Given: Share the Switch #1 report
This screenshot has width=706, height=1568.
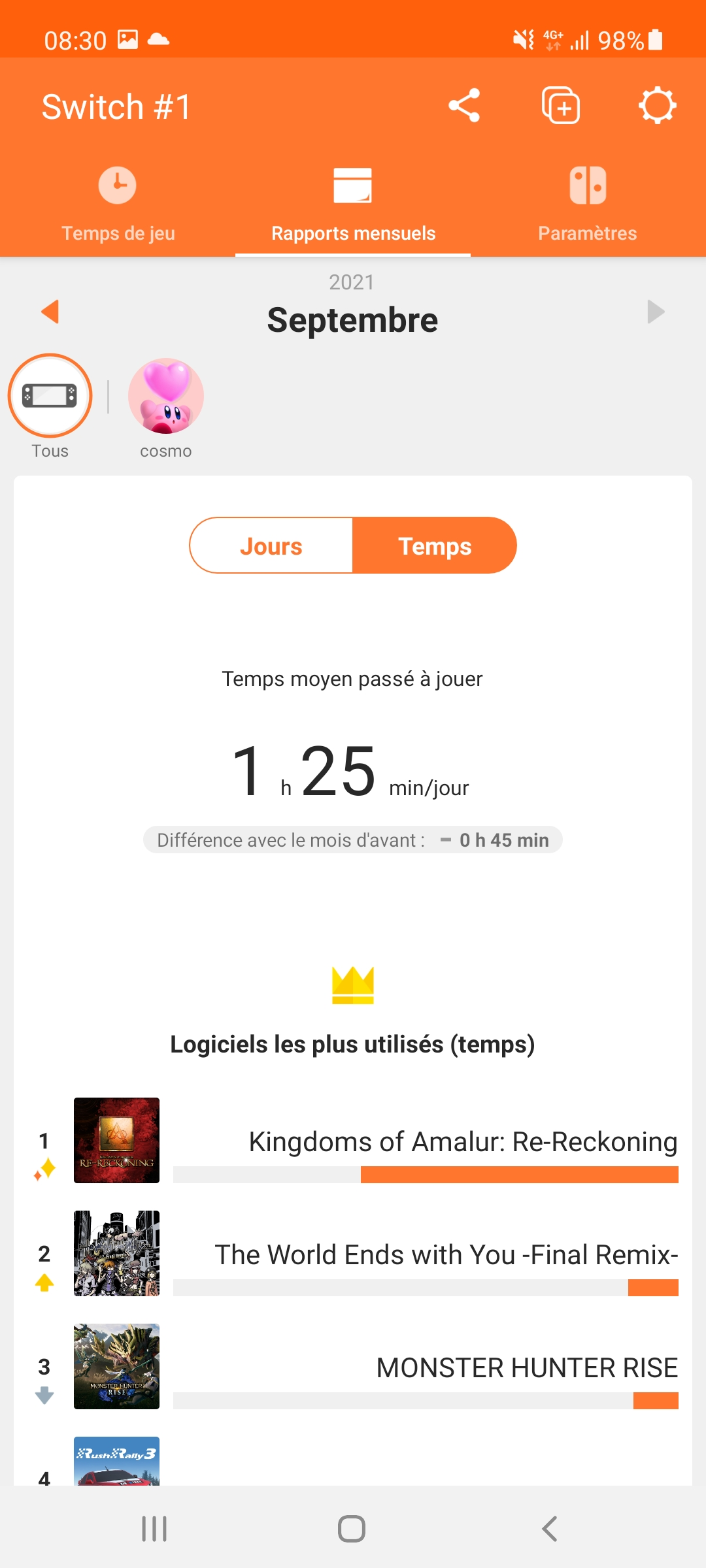Looking at the screenshot, I should 464,106.
